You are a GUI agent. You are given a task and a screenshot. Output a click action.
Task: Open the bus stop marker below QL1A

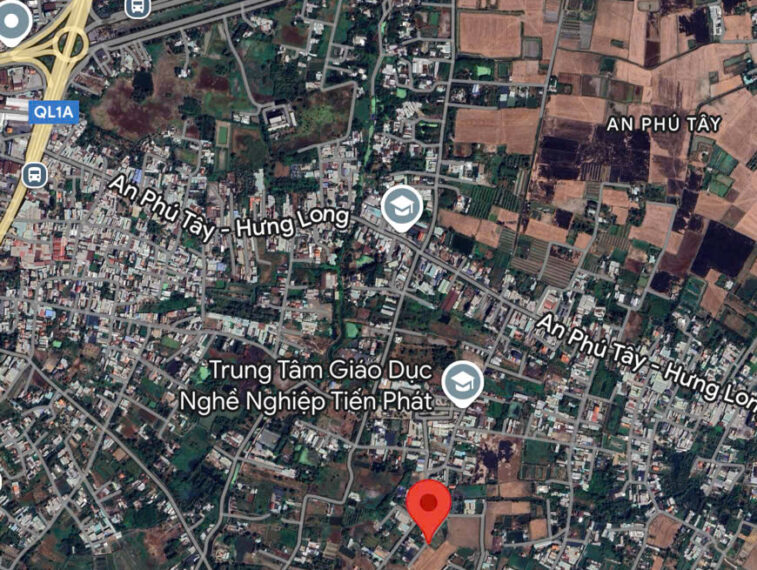[x=35, y=175]
